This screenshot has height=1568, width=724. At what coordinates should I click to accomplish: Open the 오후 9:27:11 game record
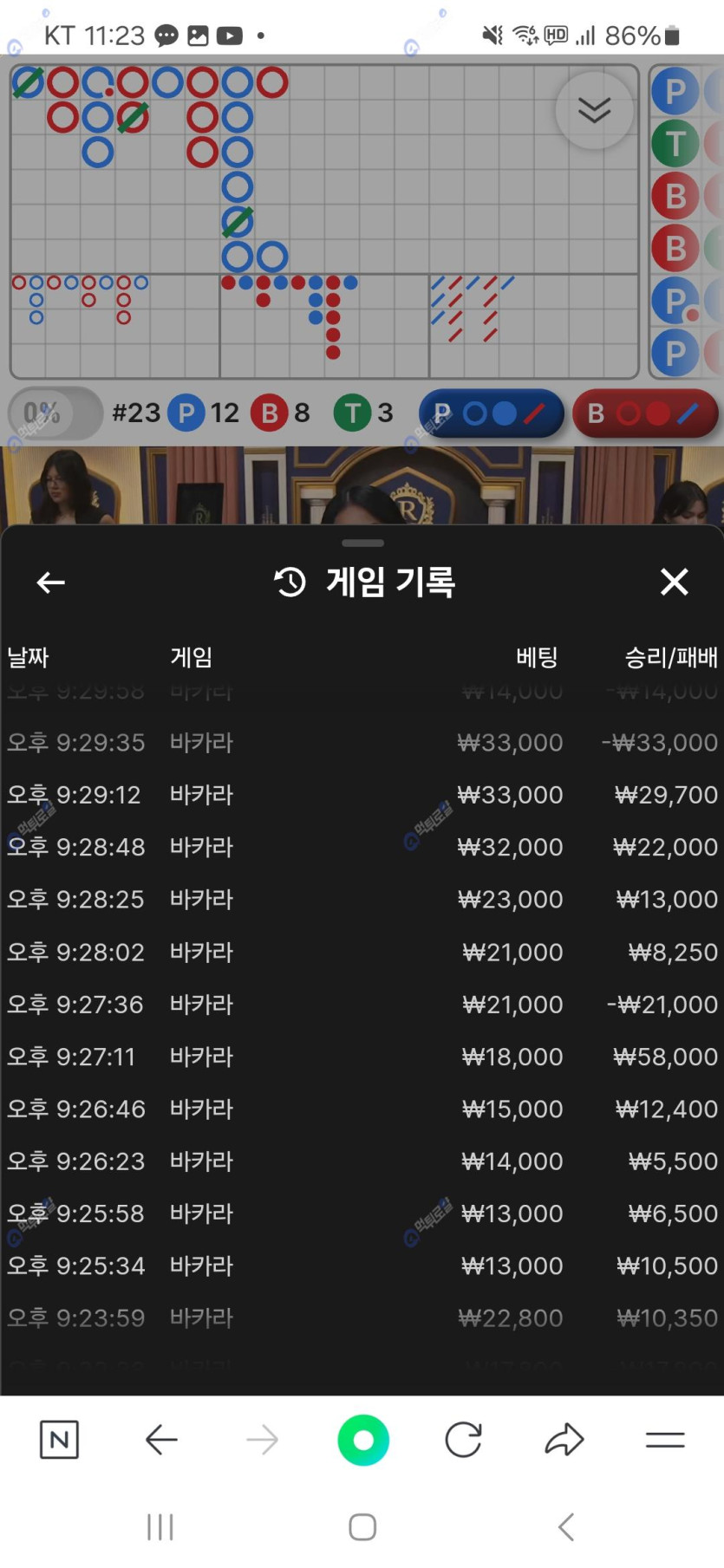(362, 1057)
